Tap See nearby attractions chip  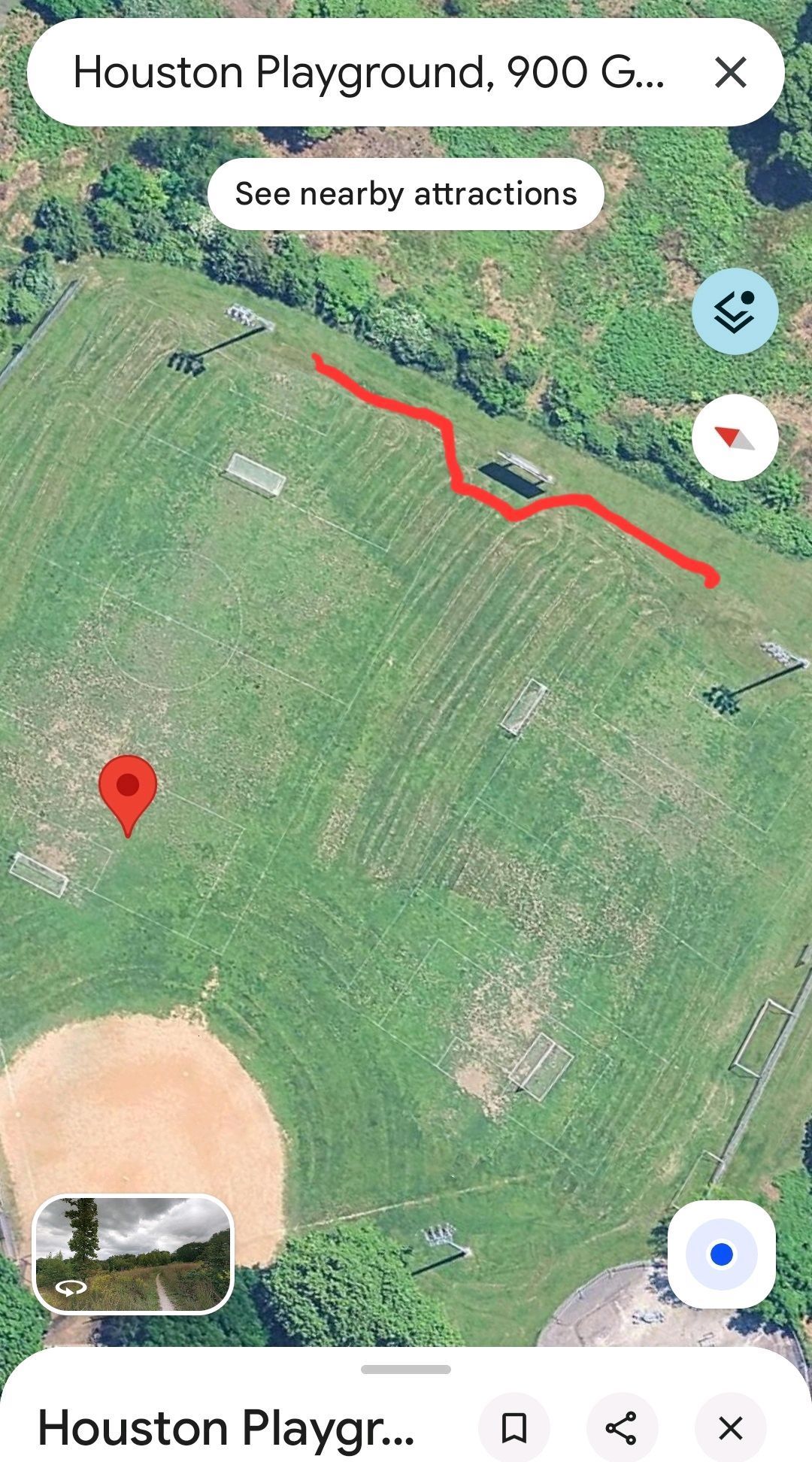click(x=405, y=194)
